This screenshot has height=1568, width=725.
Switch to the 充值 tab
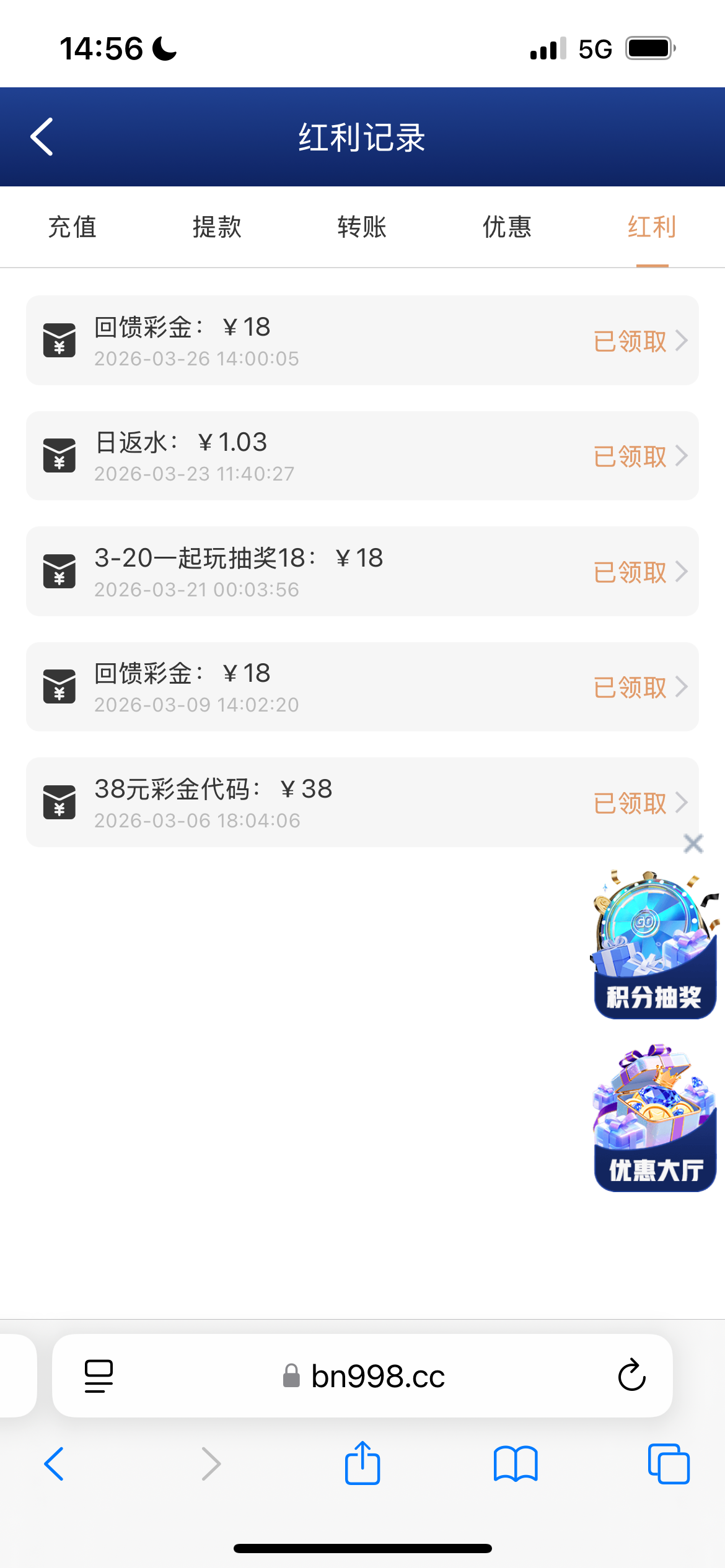pyautogui.click(x=72, y=227)
